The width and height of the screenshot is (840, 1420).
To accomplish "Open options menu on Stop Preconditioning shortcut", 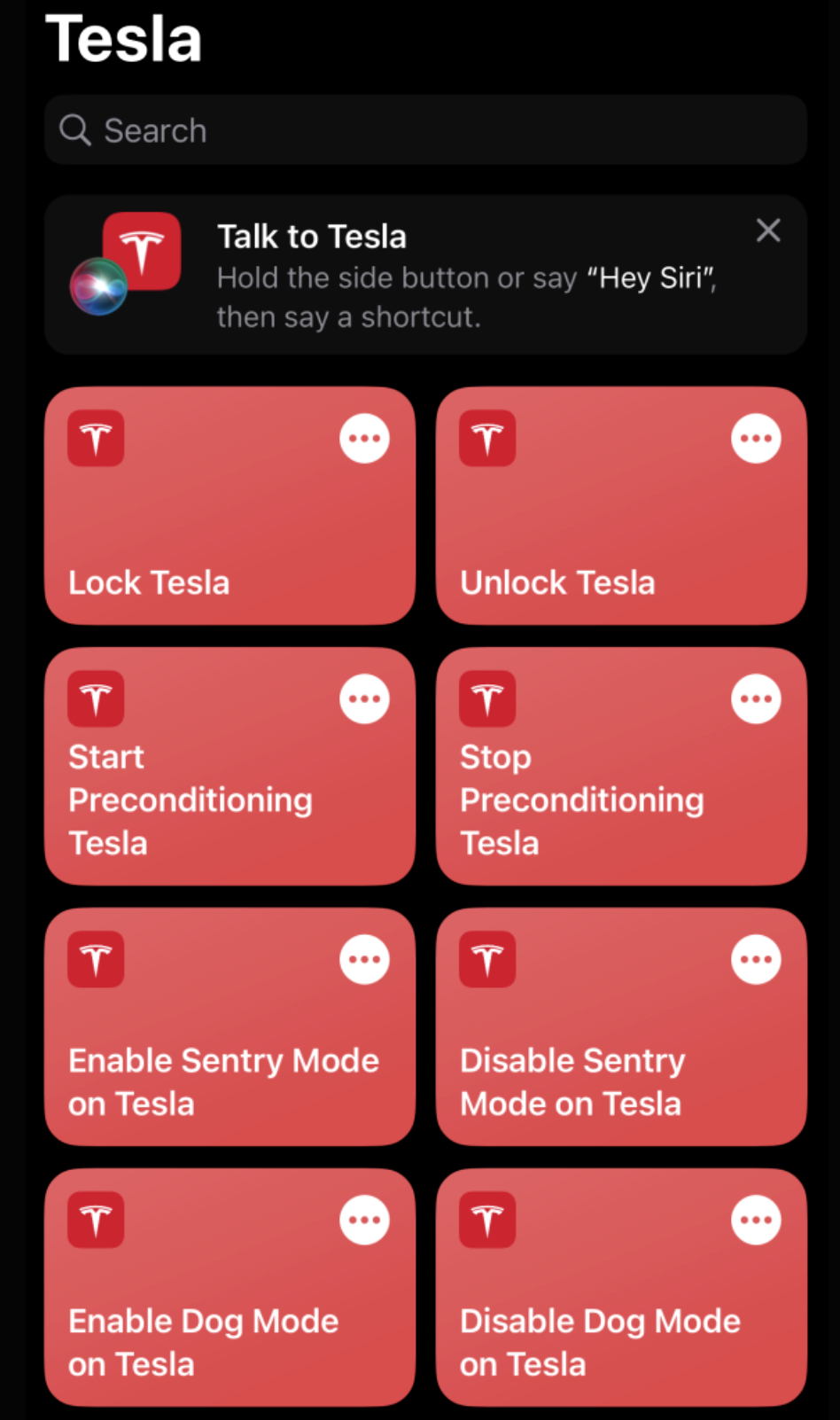I will click(x=756, y=698).
